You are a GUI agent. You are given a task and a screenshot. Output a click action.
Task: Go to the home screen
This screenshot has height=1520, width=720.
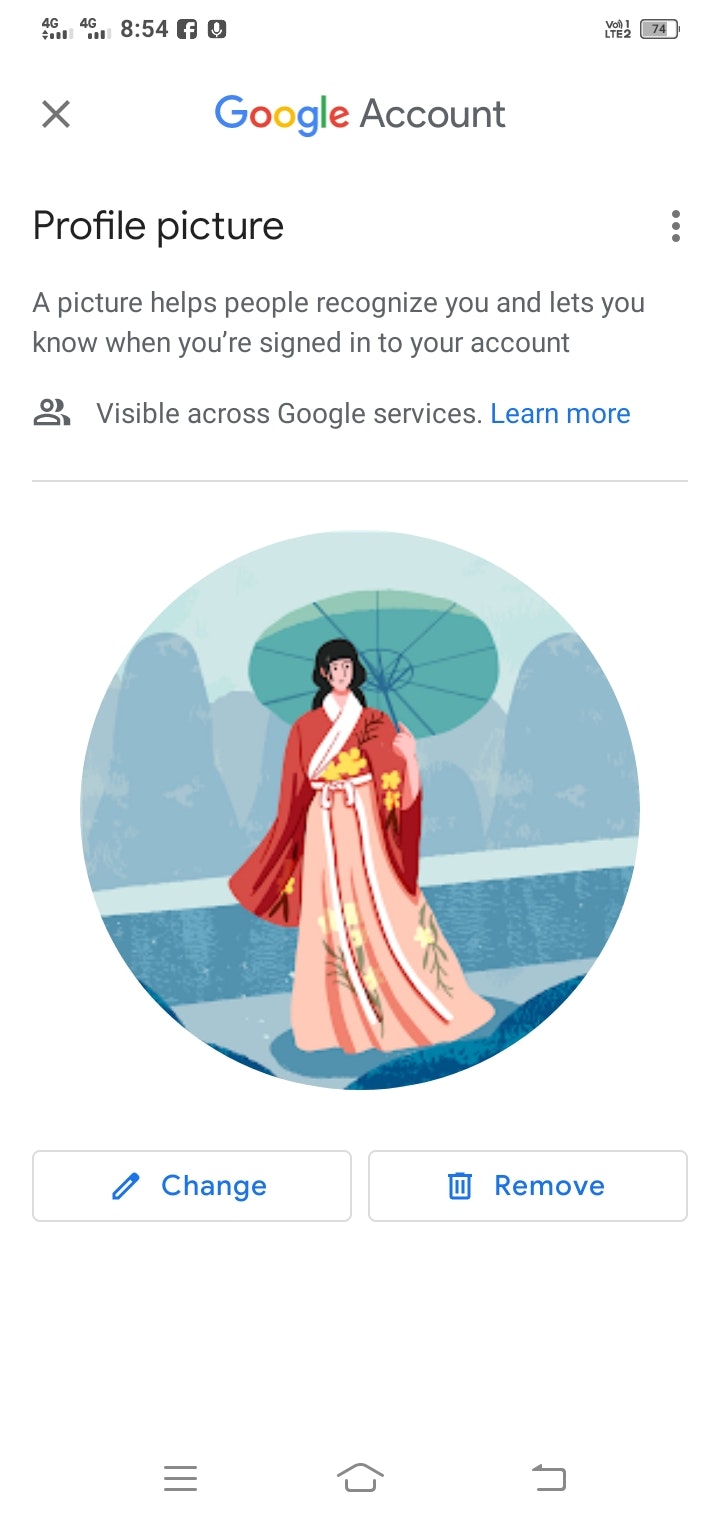tap(360, 1477)
